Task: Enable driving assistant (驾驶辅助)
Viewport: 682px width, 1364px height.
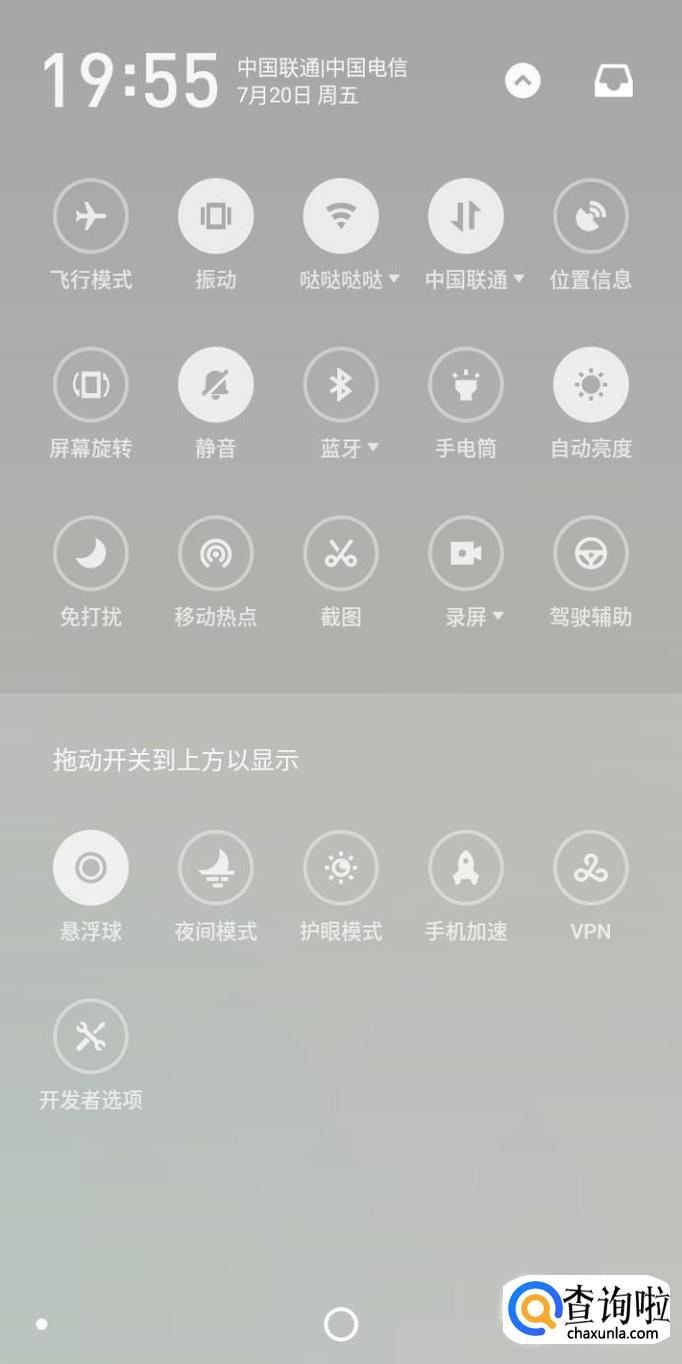Action: click(x=591, y=553)
